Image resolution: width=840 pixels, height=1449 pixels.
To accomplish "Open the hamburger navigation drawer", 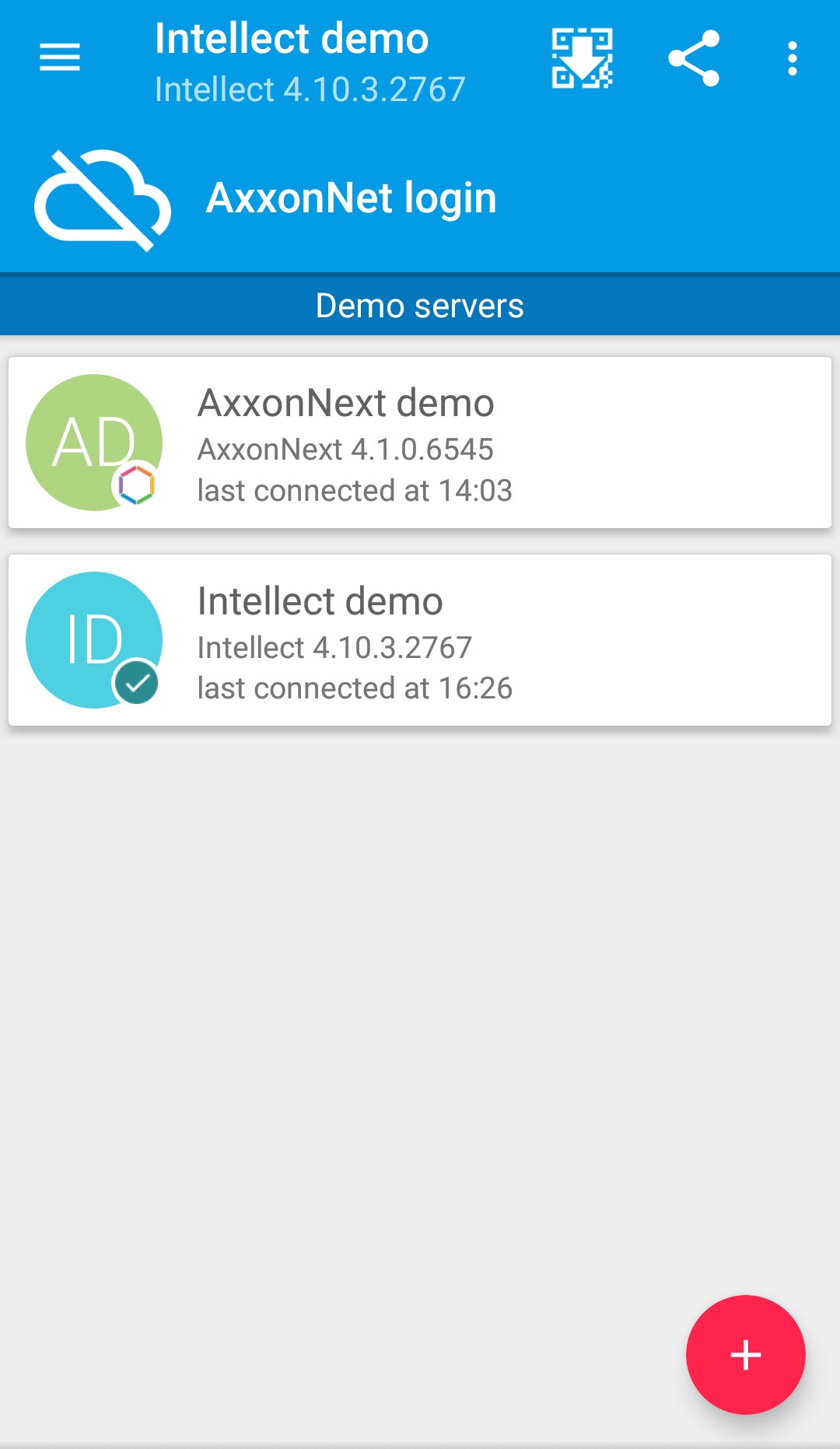I will pos(60,58).
